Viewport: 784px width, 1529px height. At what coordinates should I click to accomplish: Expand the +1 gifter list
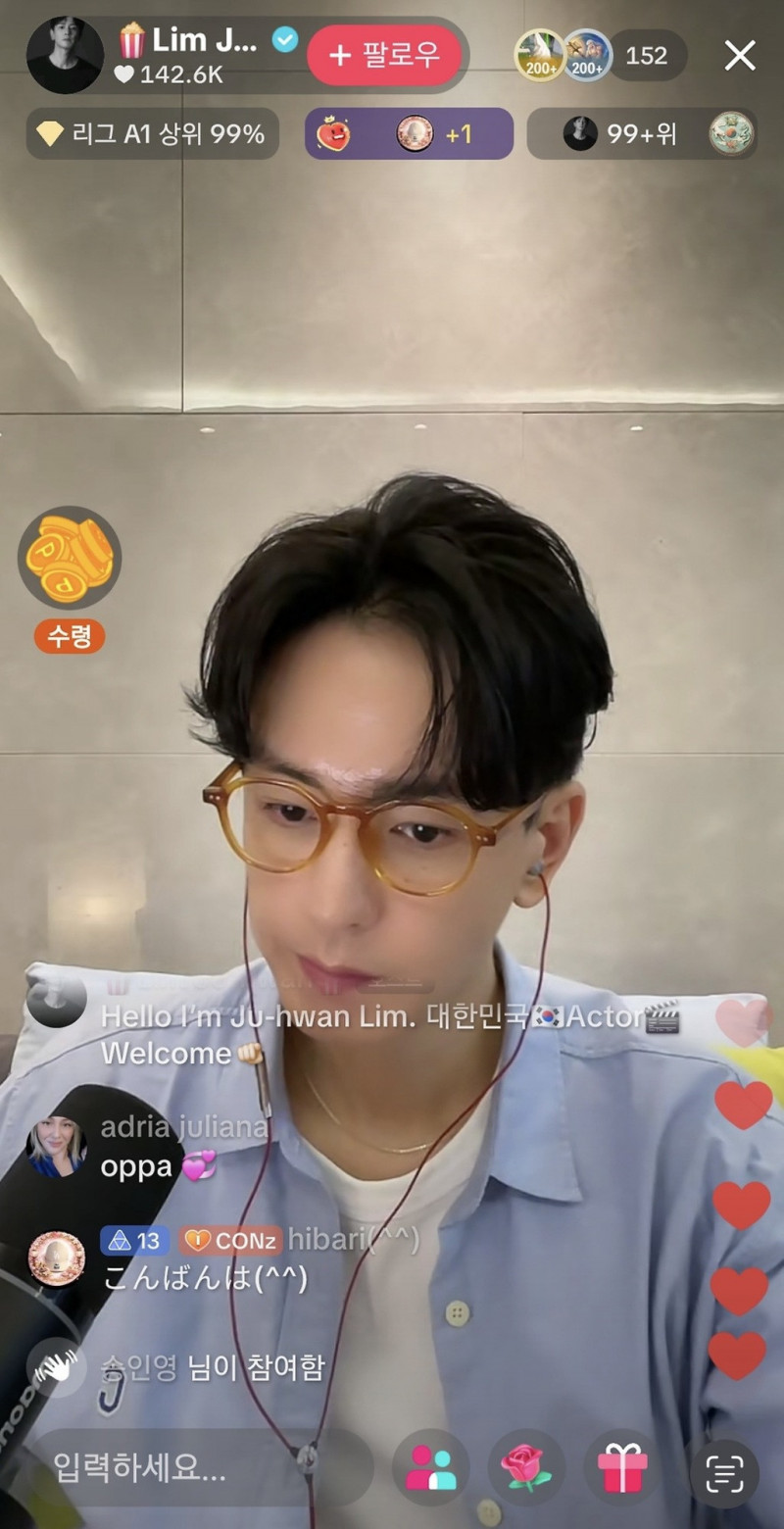coord(460,133)
